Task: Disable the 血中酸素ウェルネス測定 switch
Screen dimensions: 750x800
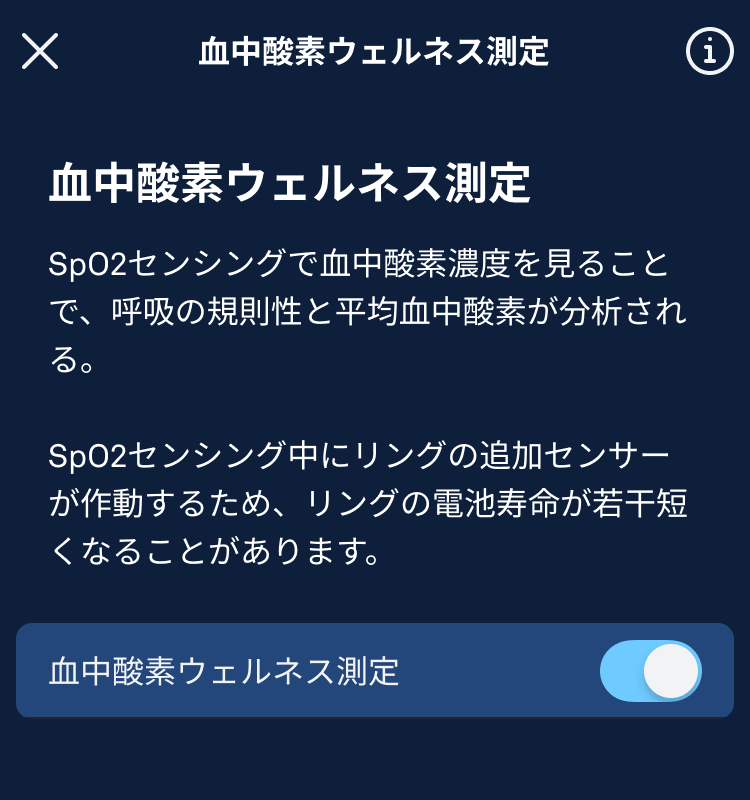Action: [650, 671]
